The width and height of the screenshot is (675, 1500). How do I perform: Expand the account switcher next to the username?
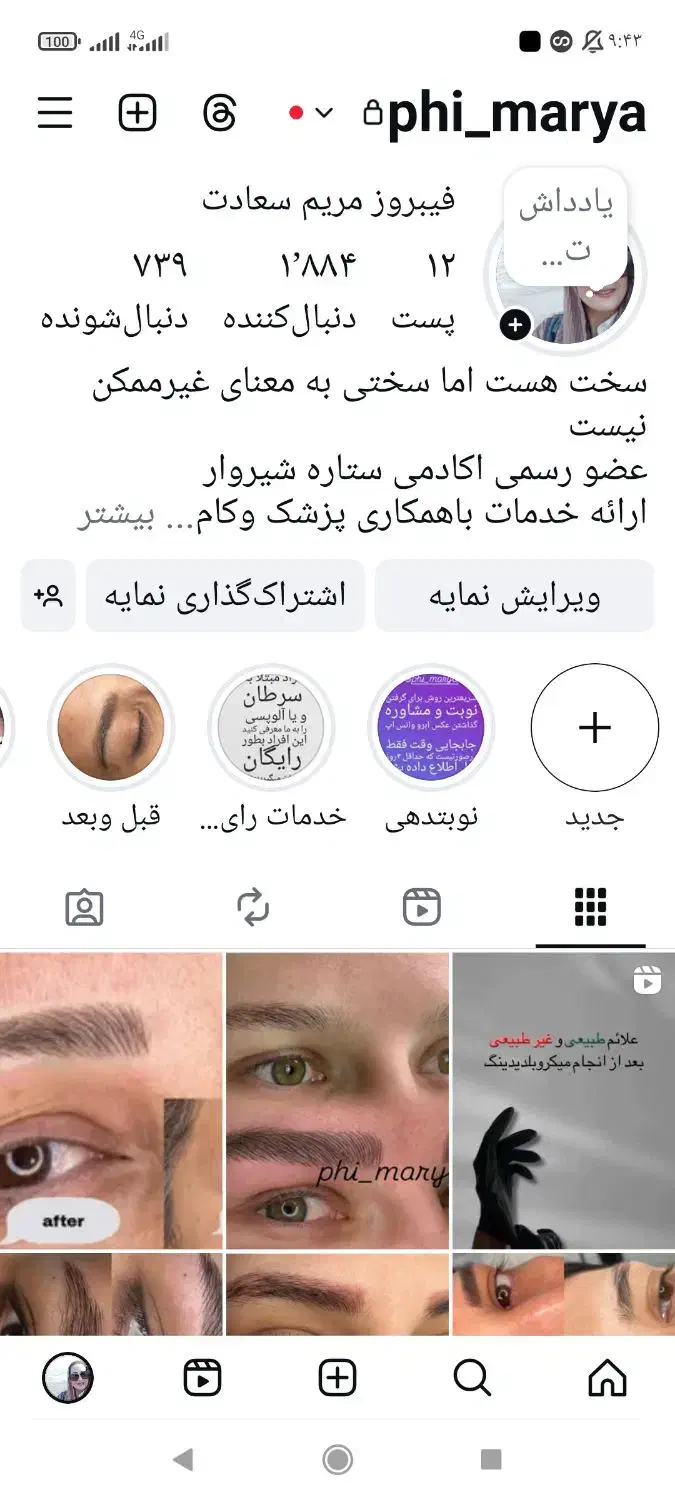point(323,113)
